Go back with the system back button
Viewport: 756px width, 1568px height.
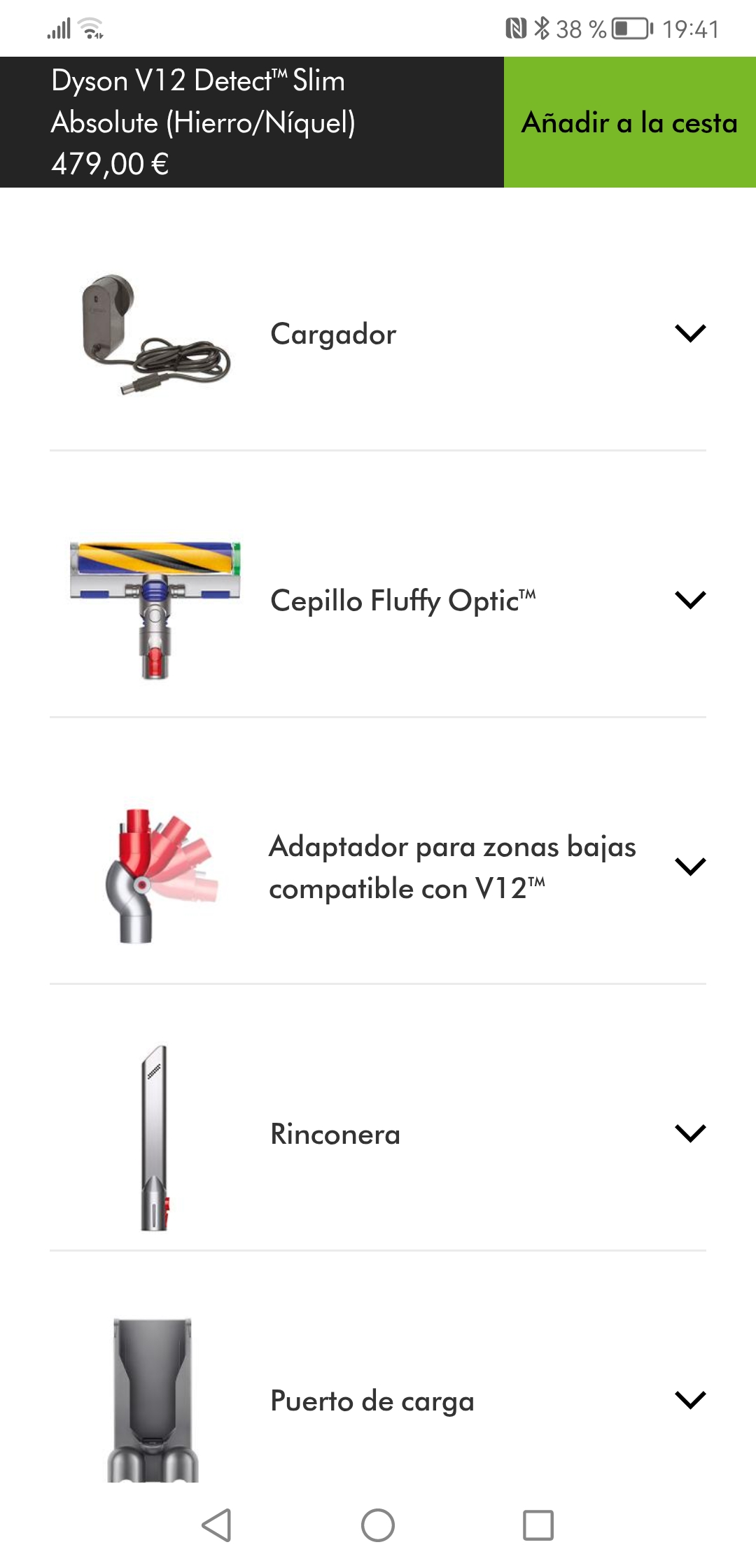pos(217,1525)
